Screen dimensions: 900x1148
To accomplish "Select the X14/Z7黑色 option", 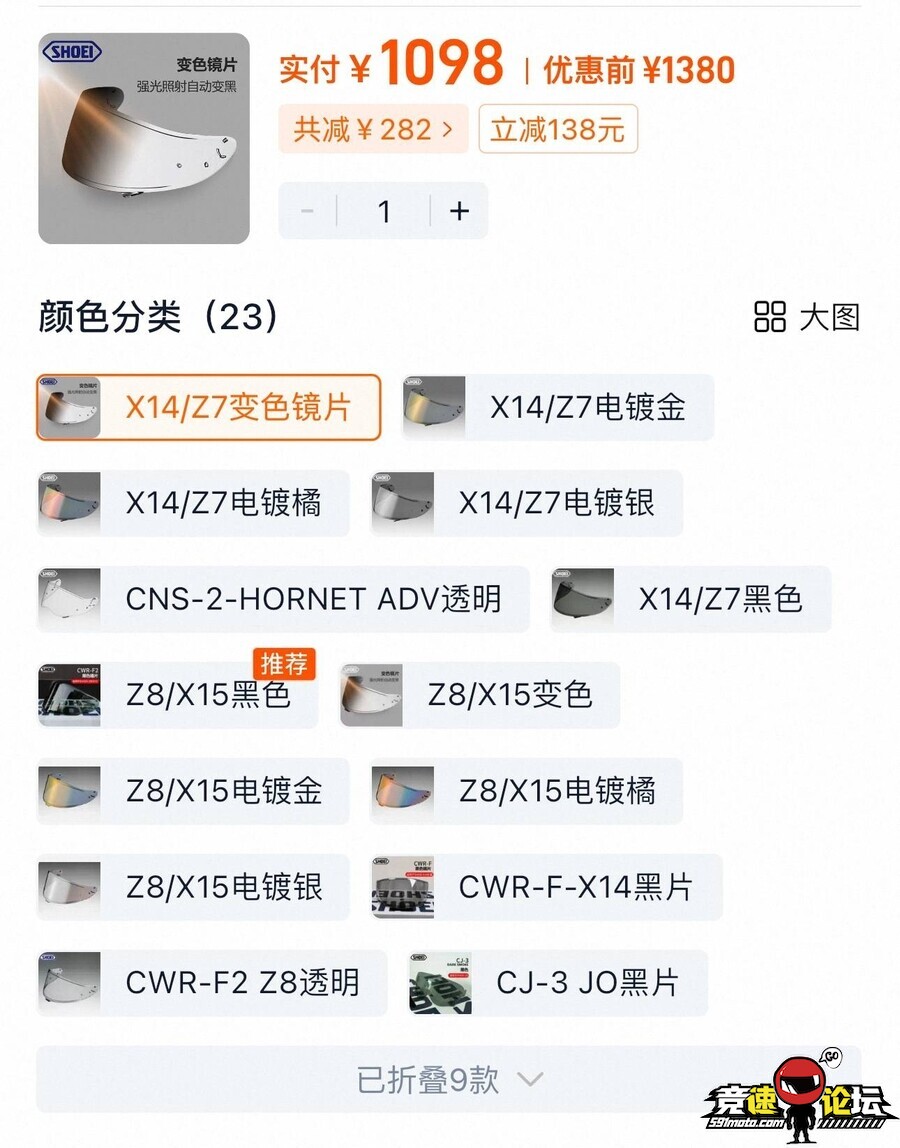I will [690, 598].
